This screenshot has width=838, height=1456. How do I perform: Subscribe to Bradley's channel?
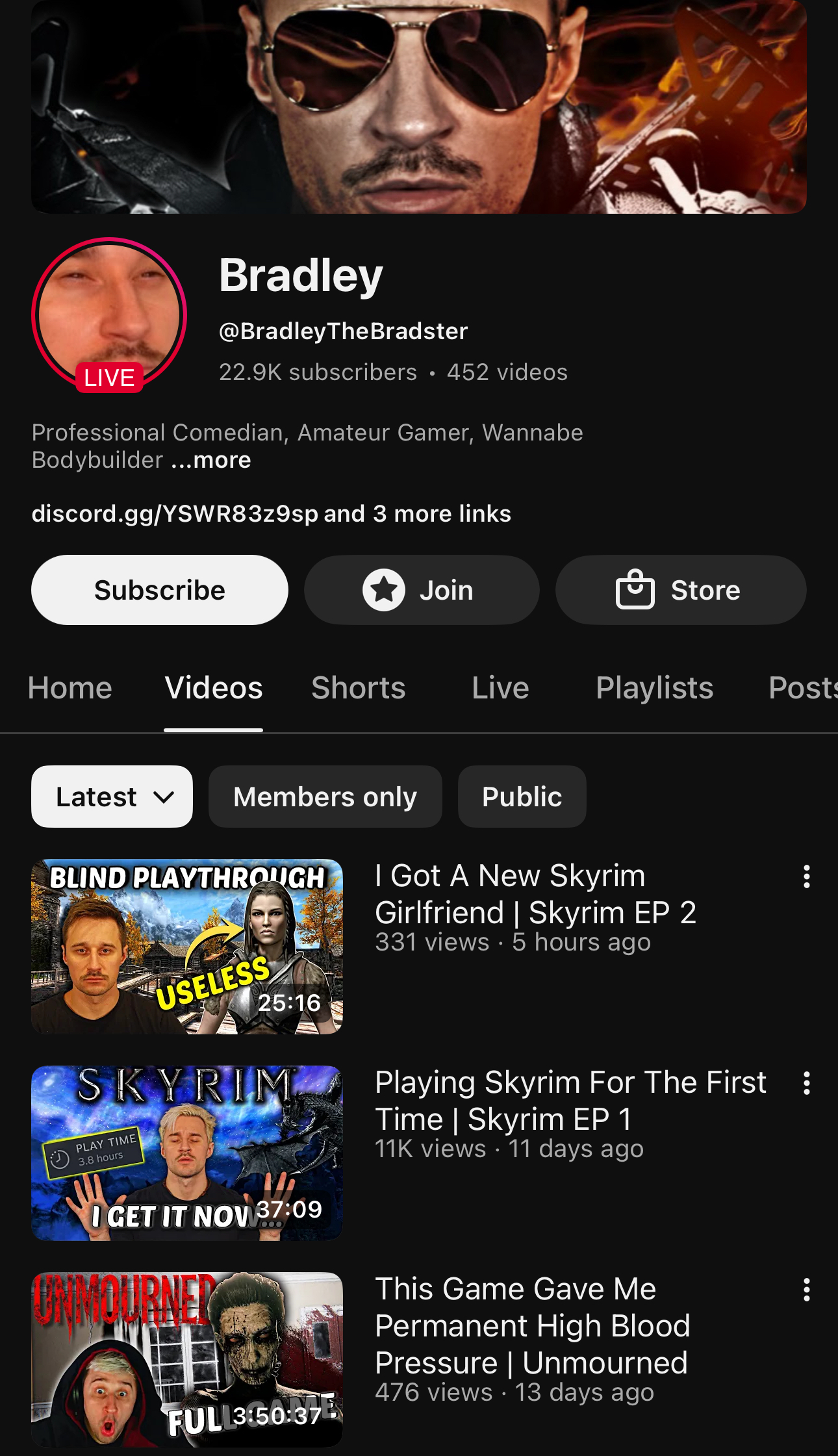pos(160,590)
